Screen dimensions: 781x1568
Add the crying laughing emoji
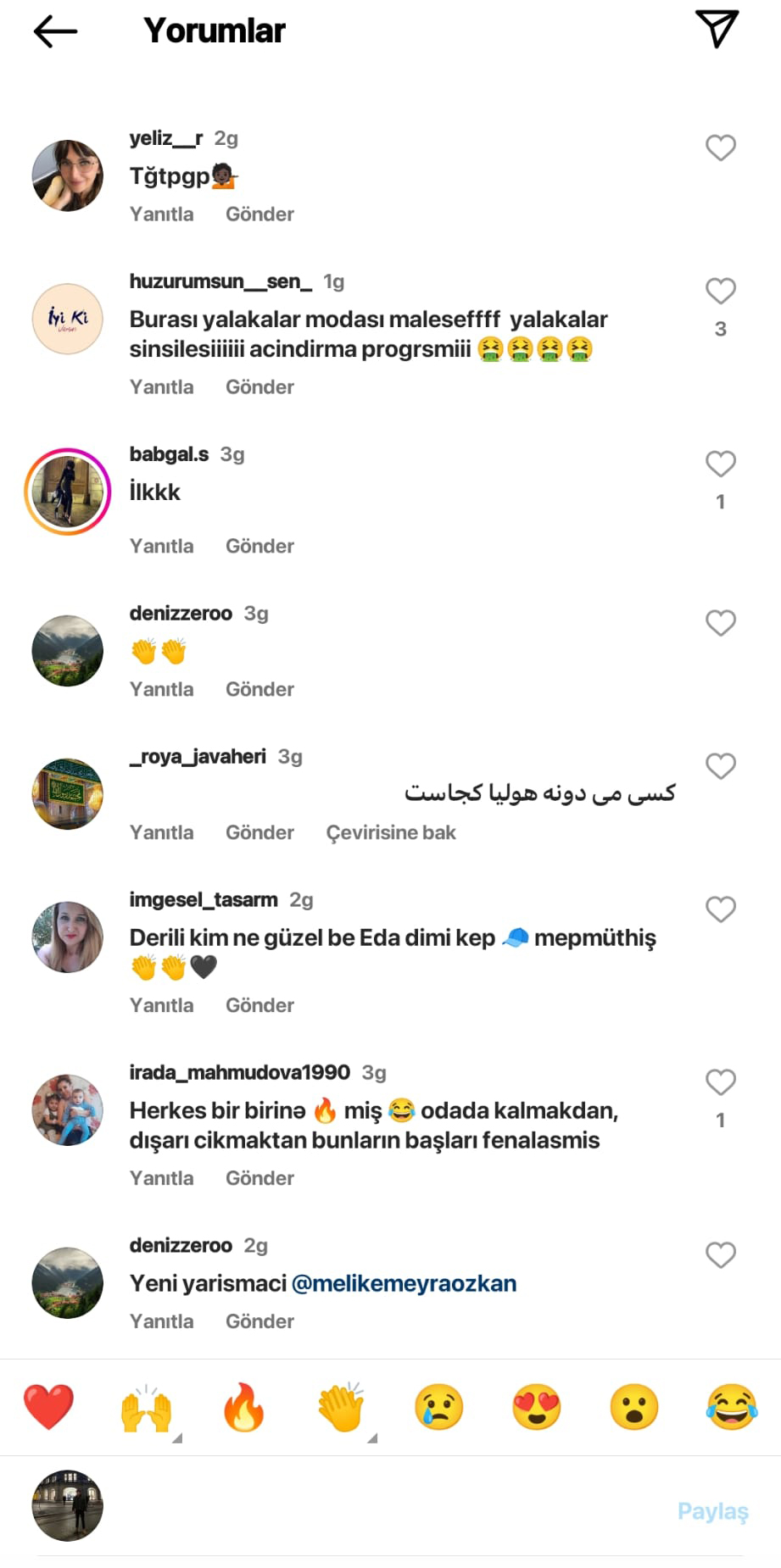point(731,1407)
